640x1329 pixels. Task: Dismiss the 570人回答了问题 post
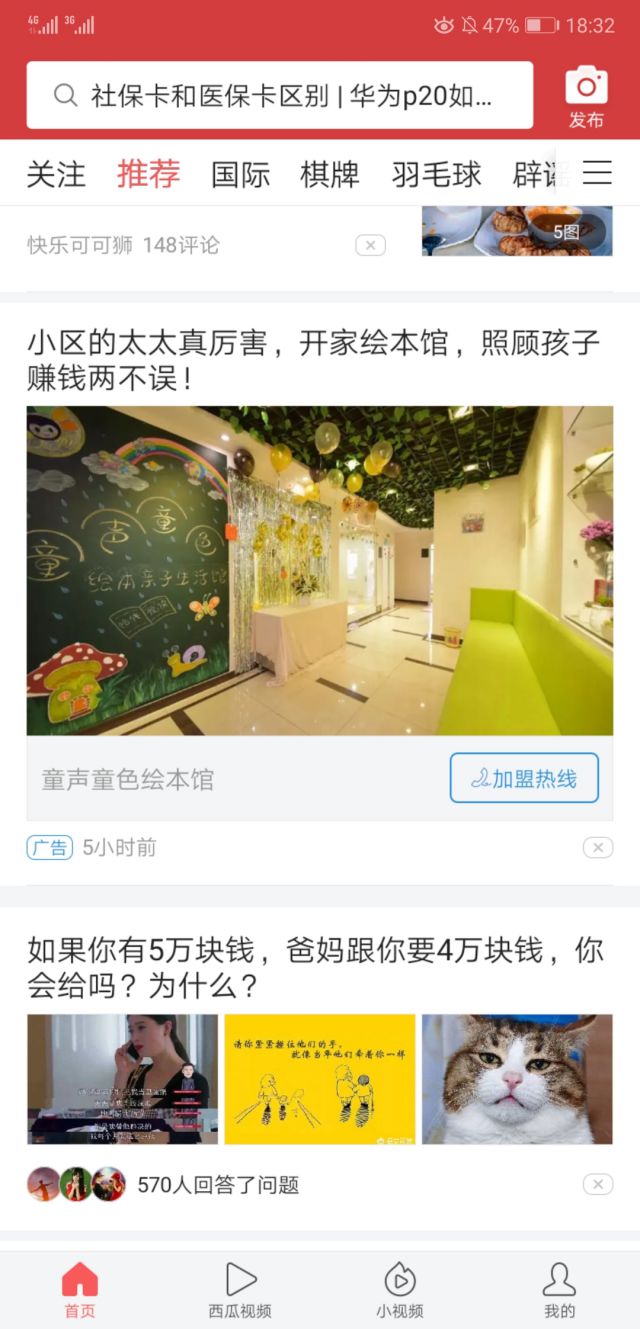pos(597,1185)
